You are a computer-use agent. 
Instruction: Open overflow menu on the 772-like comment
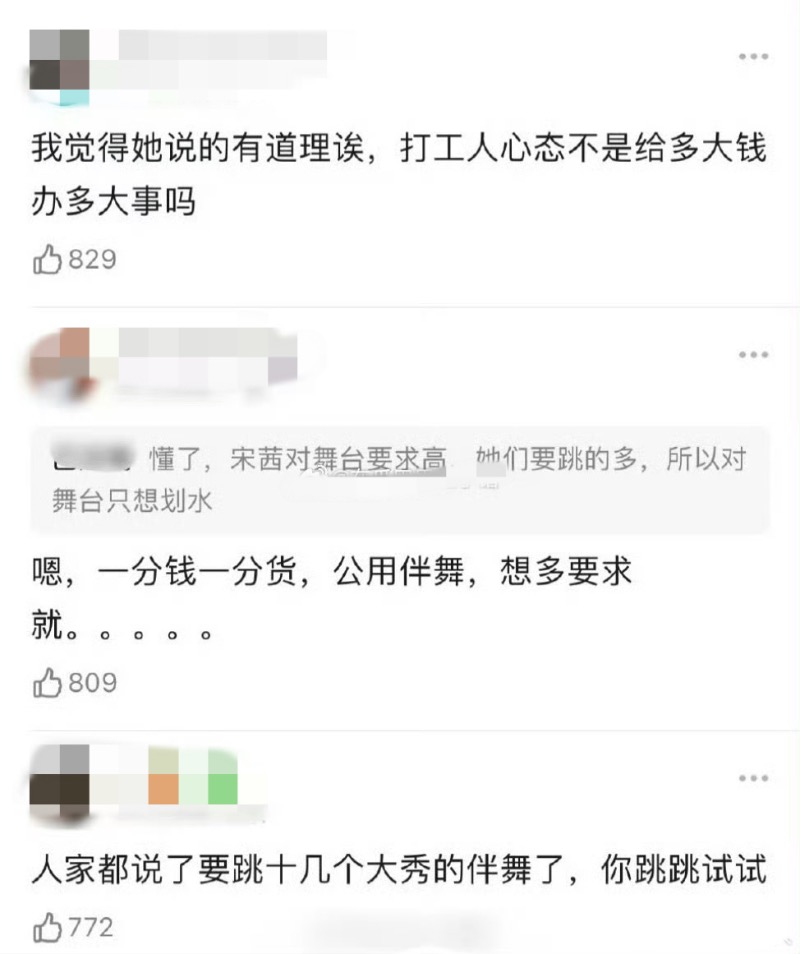point(753,778)
